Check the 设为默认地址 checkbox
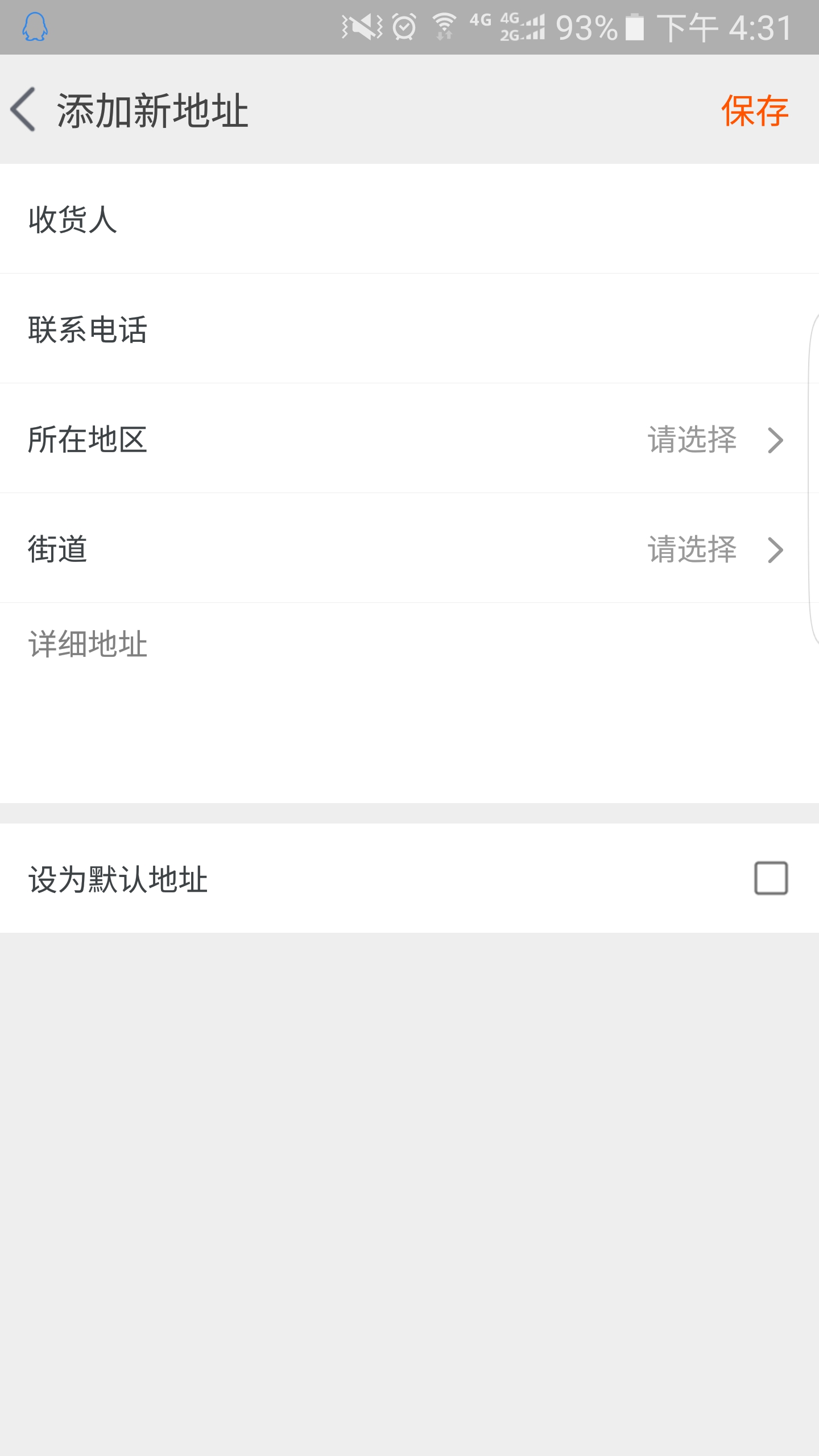Viewport: 819px width, 1456px height. coord(771,879)
